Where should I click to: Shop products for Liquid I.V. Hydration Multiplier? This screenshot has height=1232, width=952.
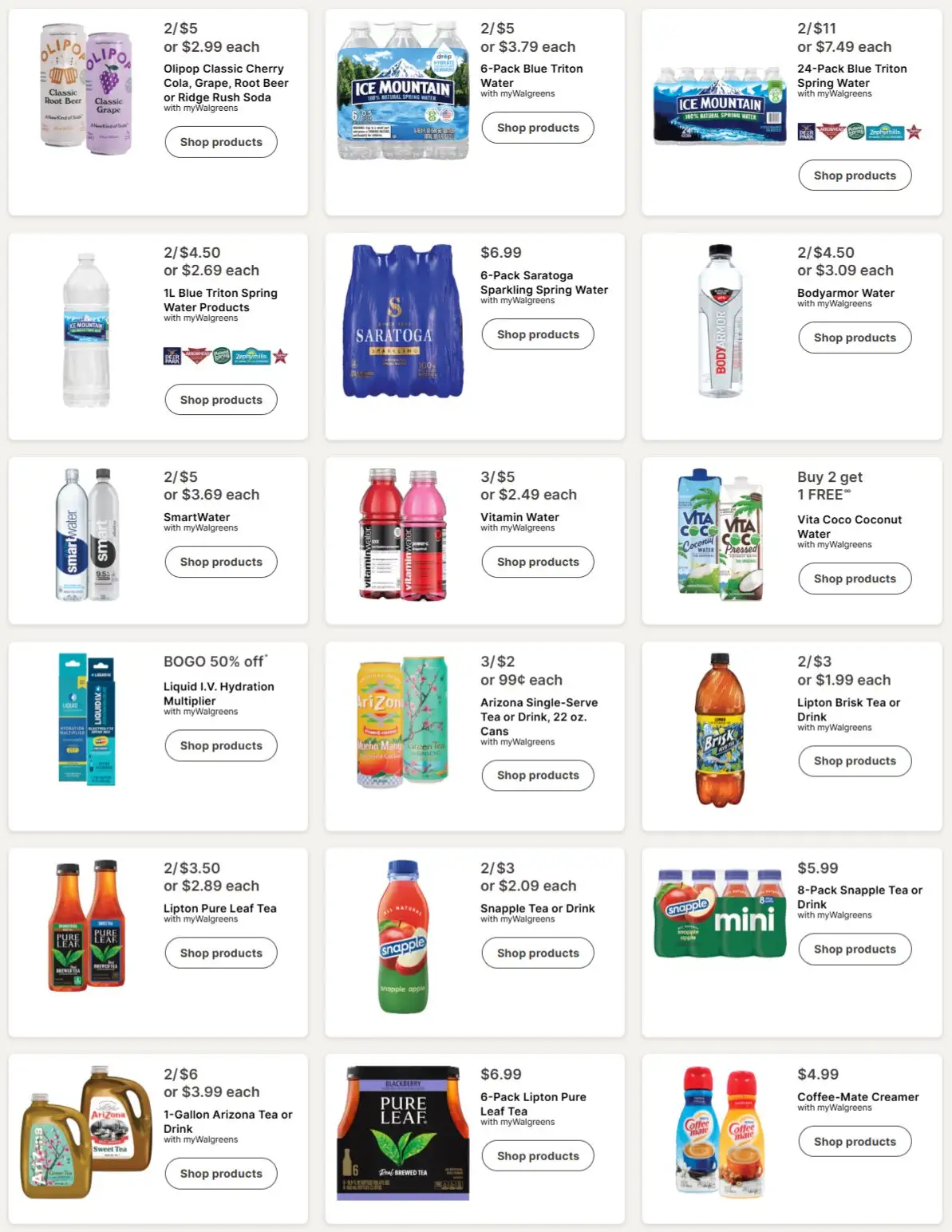tap(221, 745)
